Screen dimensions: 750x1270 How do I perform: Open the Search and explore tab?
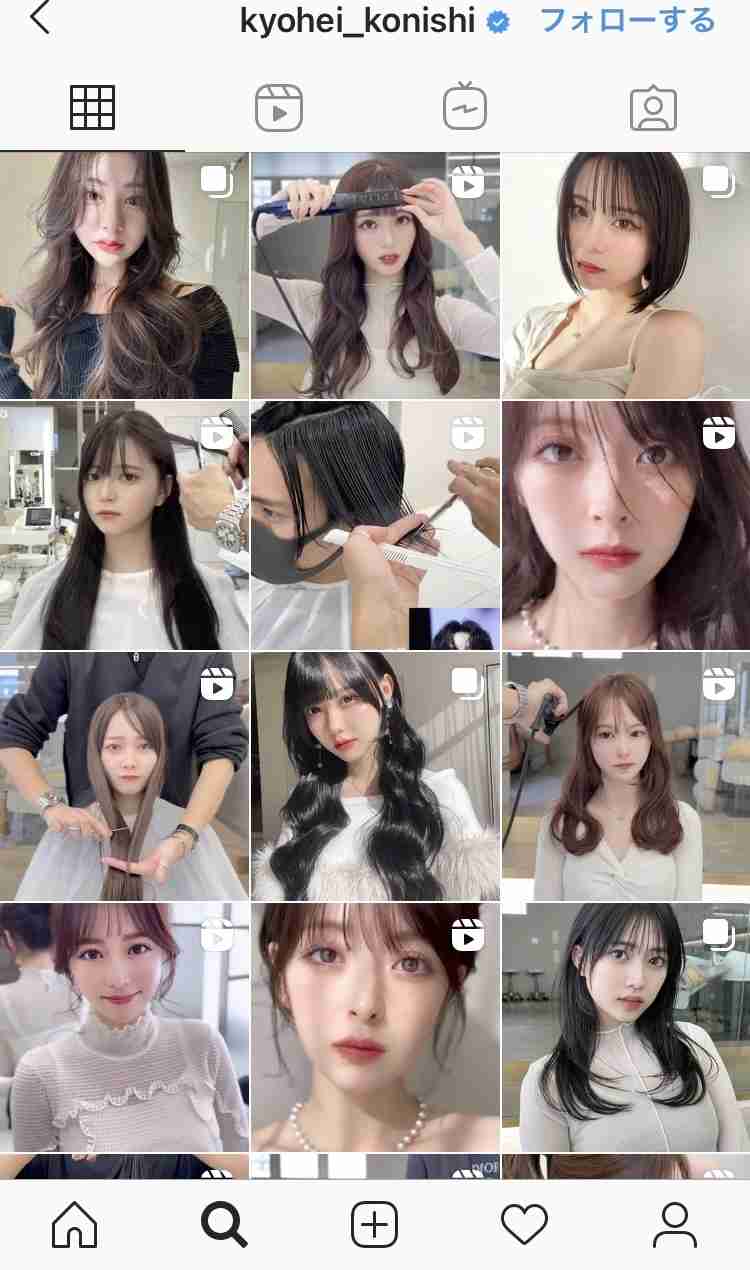tap(224, 1225)
